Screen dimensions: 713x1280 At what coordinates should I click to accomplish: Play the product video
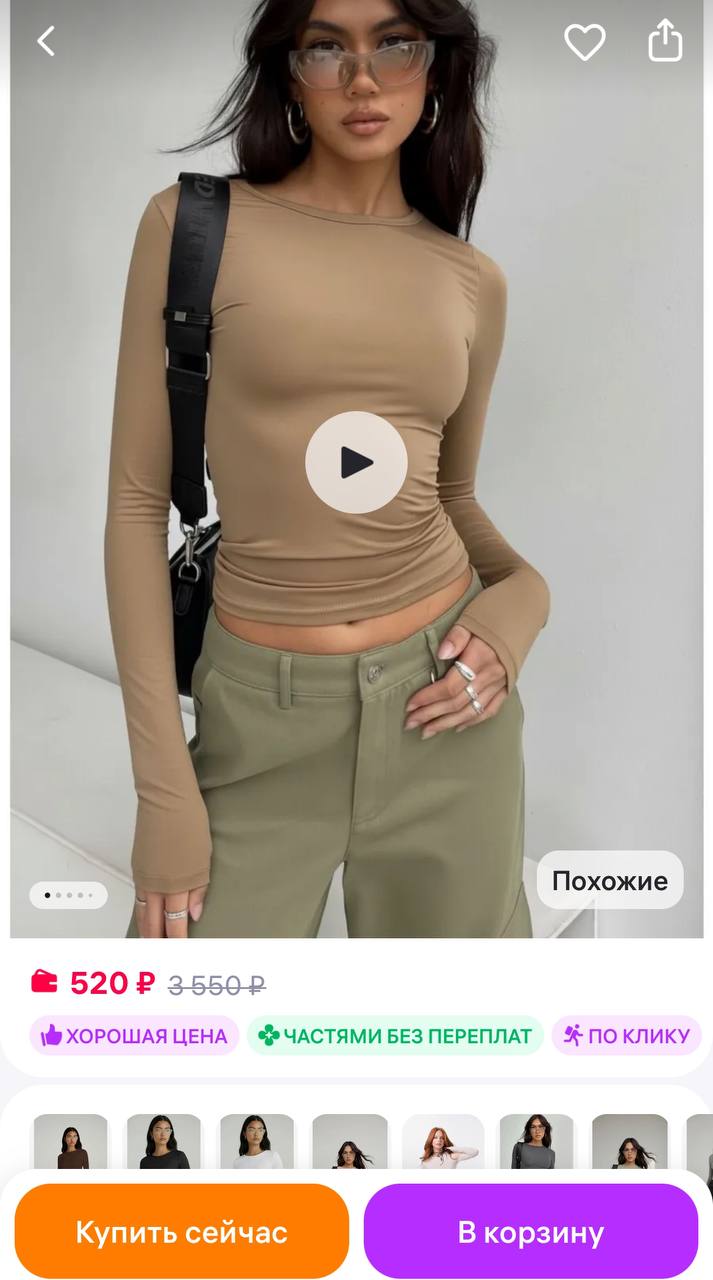click(x=356, y=462)
